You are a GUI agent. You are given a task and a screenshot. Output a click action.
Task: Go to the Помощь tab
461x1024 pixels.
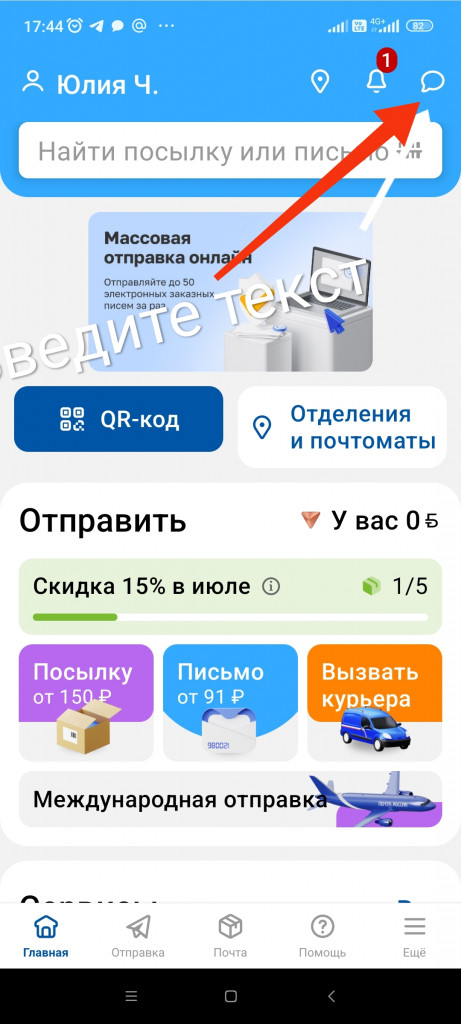(323, 936)
